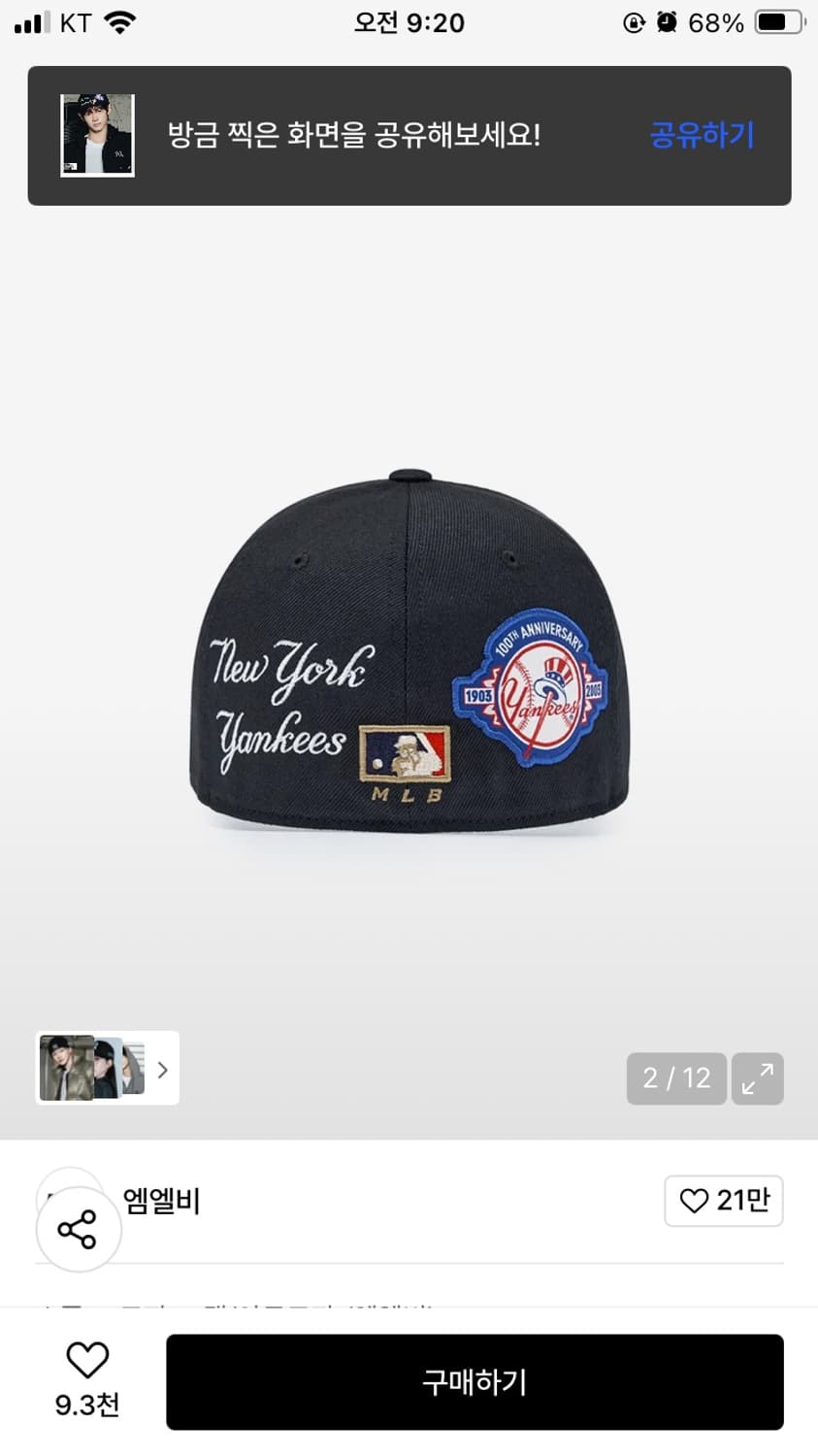Tap the product cap photo to view details
This screenshot has width=818, height=1456.
[409, 650]
